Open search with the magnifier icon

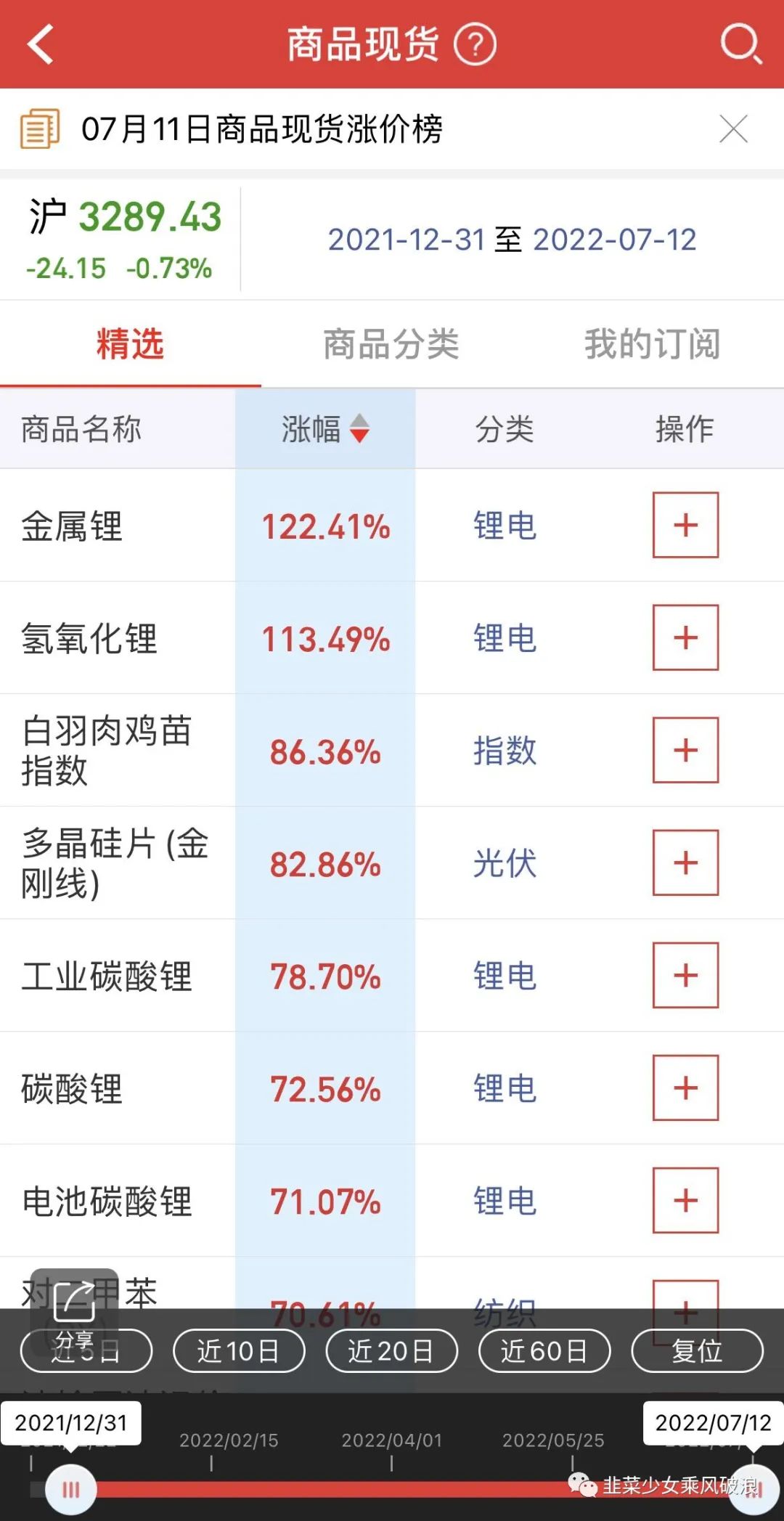coord(740,44)
